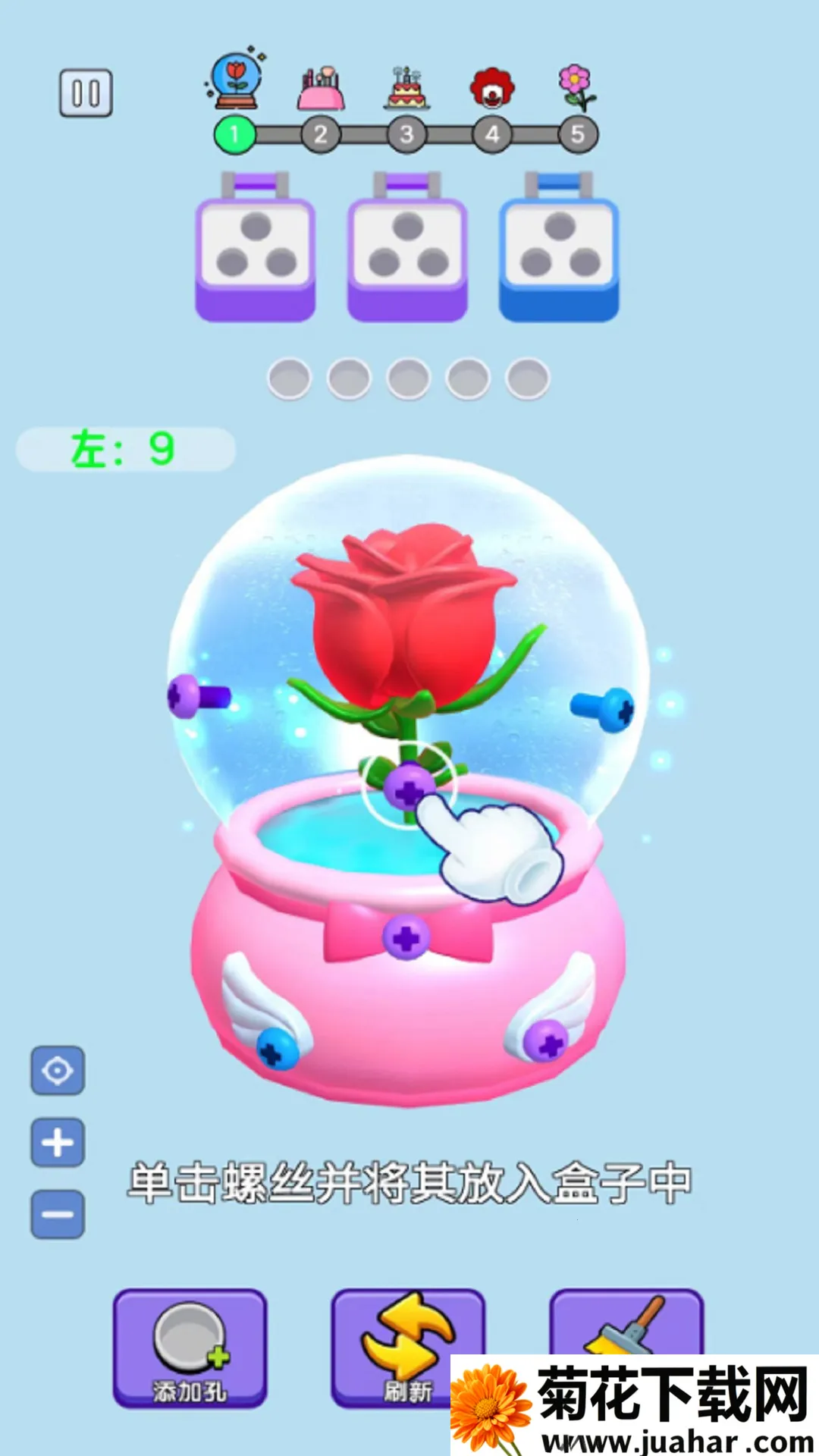This screenshot has width=819, height=1456.
Task: Tap the focus target icon on the left side
Action: pyautogui.click(x=58, y=1070)
